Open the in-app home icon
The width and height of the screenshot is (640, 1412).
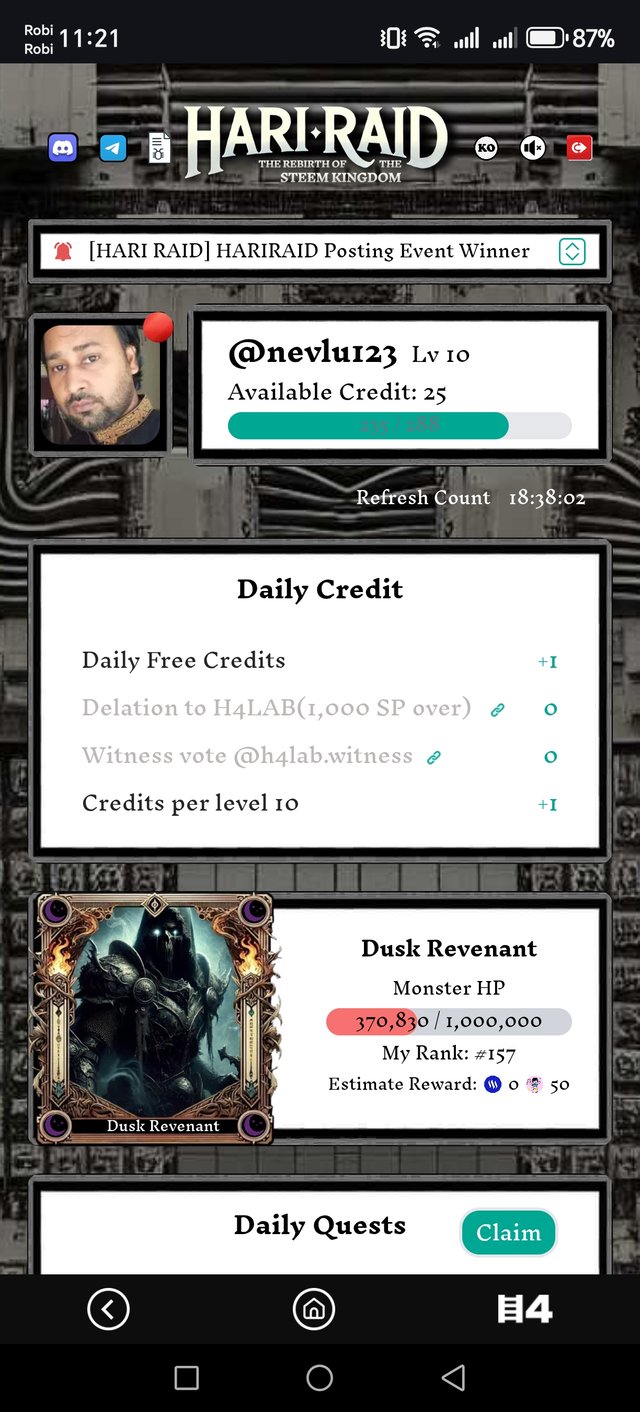pyautogui.click(x=313, y=1309)
